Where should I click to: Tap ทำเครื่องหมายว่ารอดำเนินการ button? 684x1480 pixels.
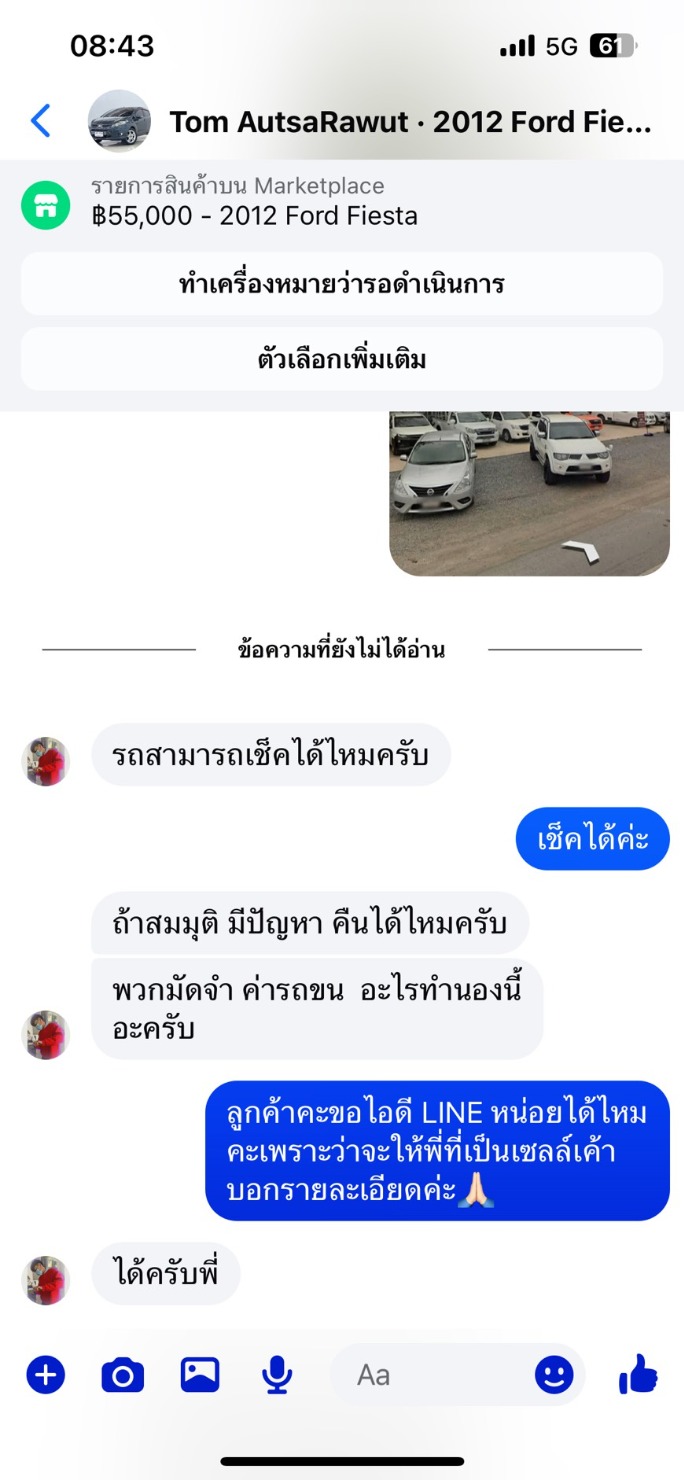(341, 284)
